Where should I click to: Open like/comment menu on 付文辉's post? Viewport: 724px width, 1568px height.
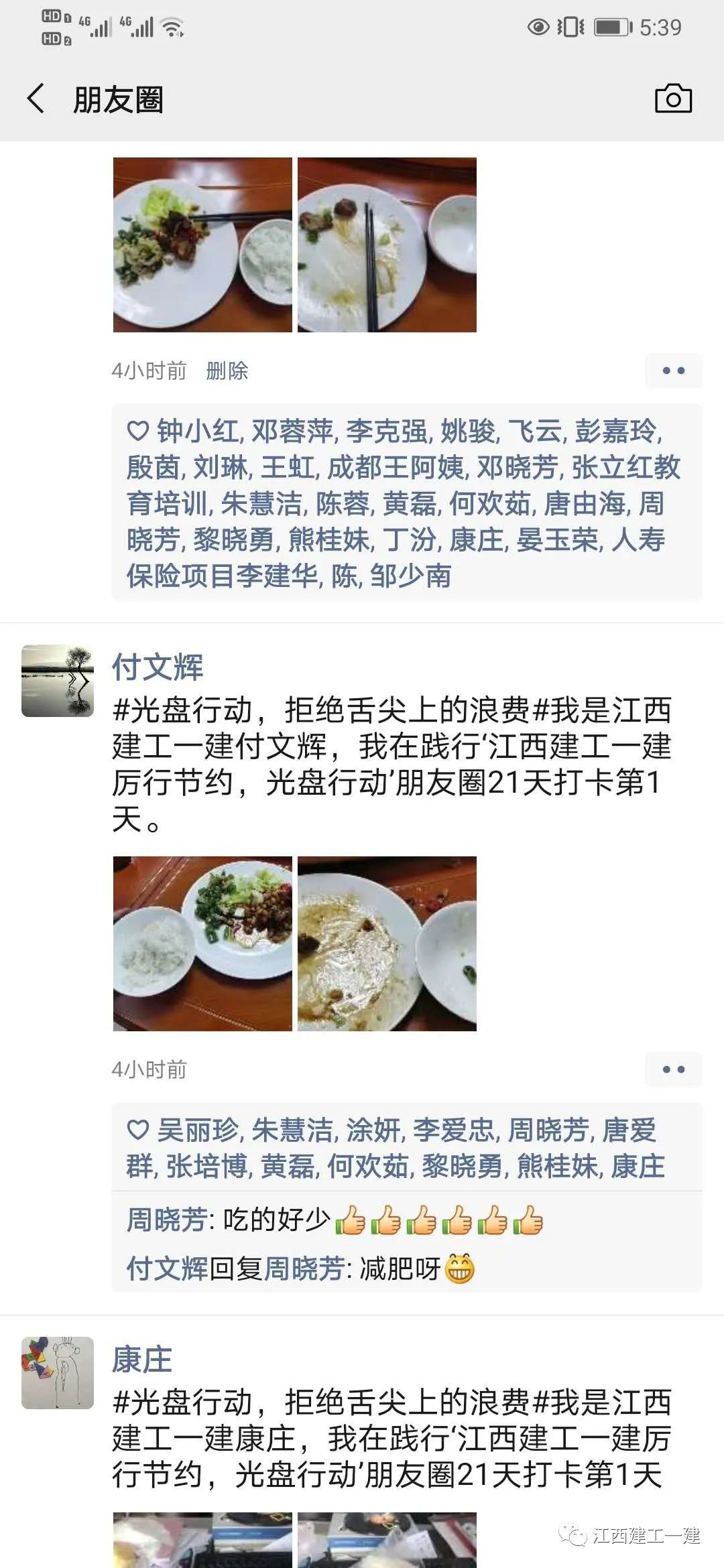[x=673, y=1069]
